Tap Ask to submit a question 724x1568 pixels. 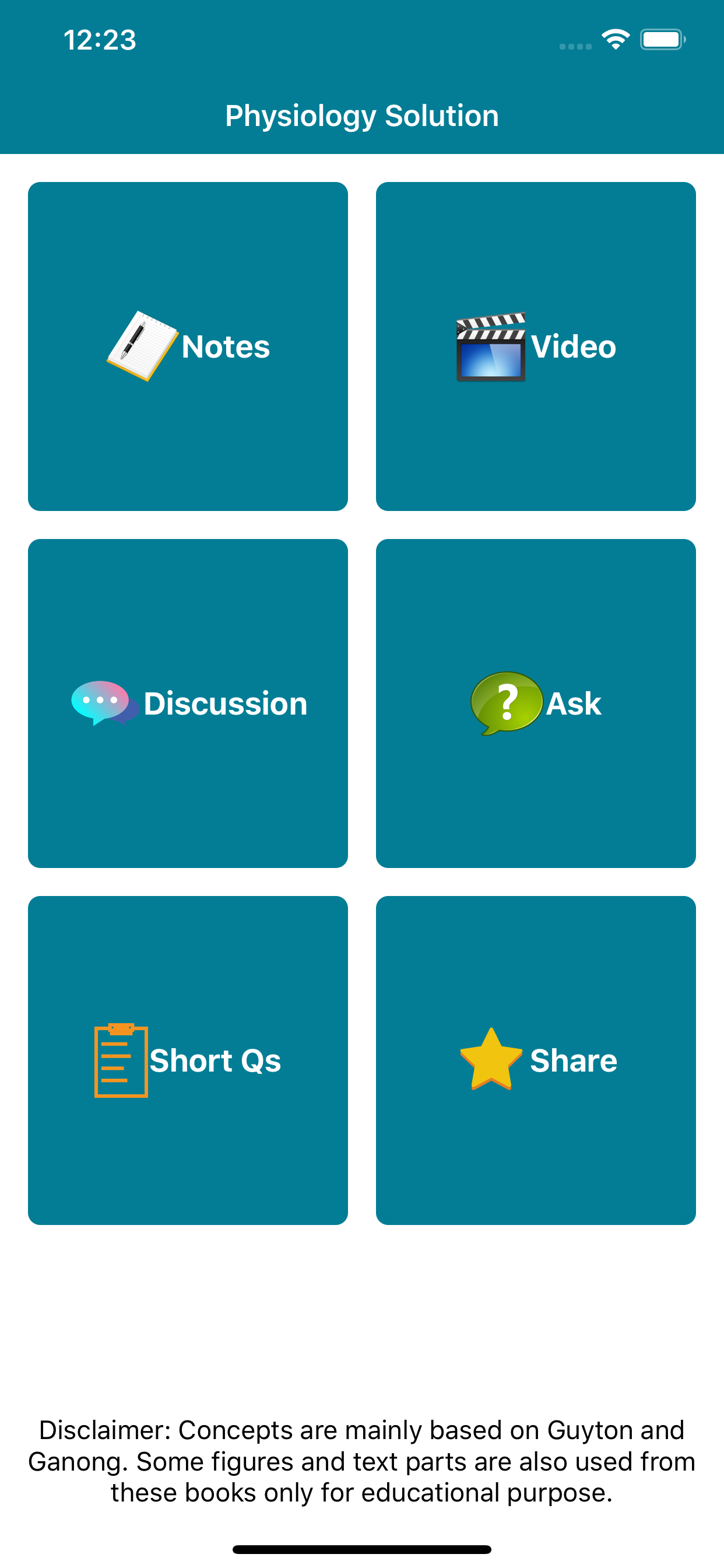click(x=536, y=703)
